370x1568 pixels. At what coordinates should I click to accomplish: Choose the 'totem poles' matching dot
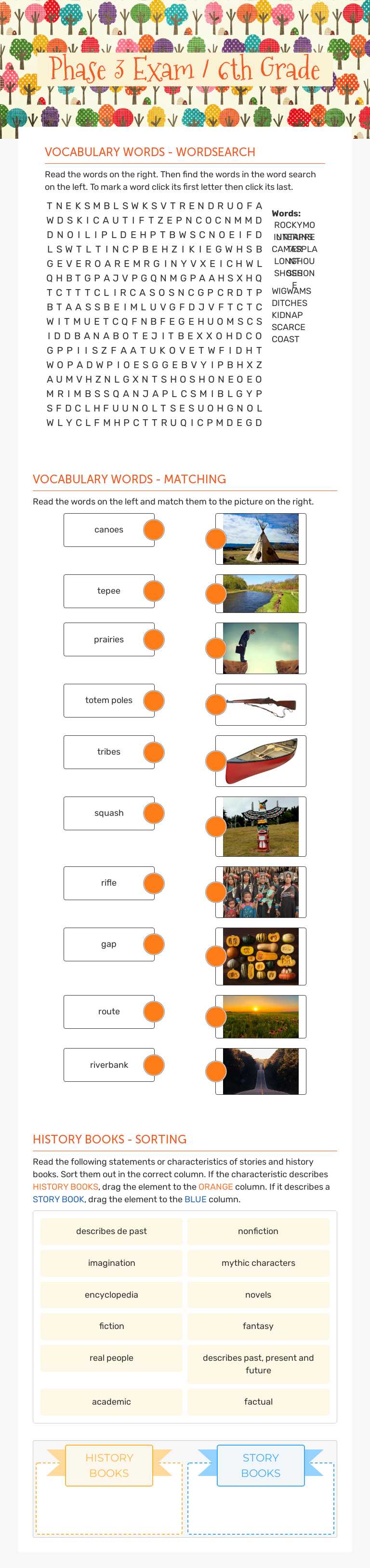click(x=154, y=700)
